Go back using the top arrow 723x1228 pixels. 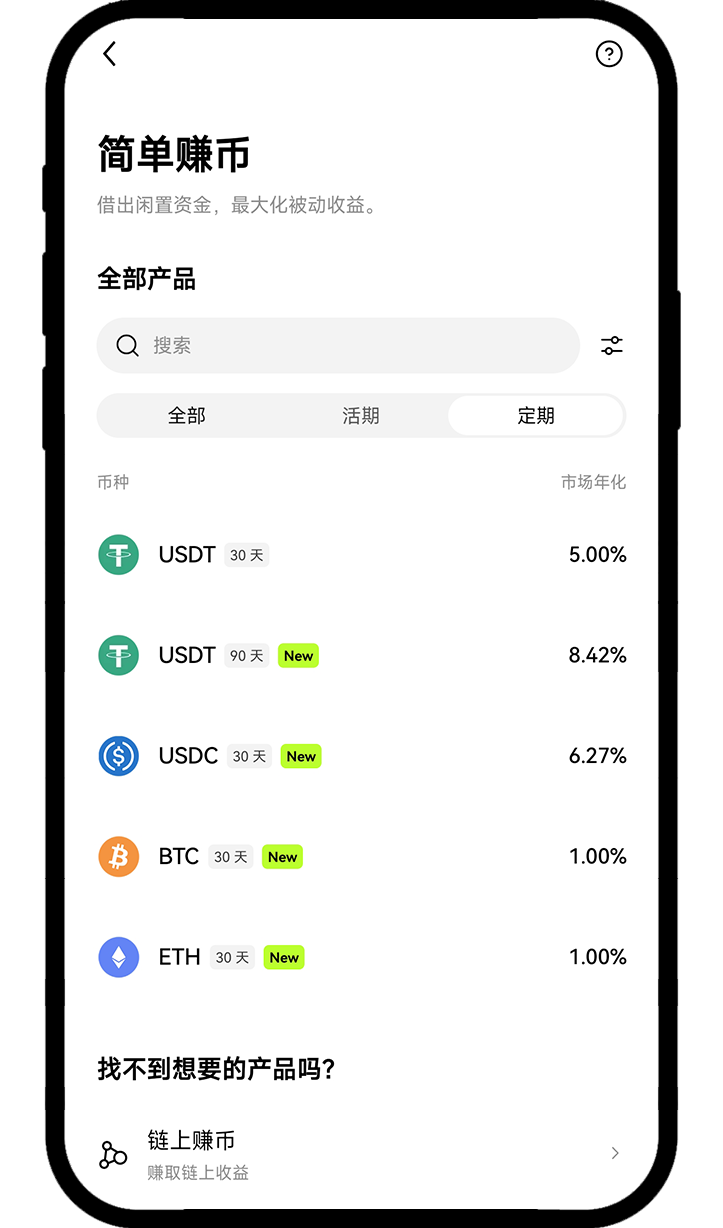point(110,54)
